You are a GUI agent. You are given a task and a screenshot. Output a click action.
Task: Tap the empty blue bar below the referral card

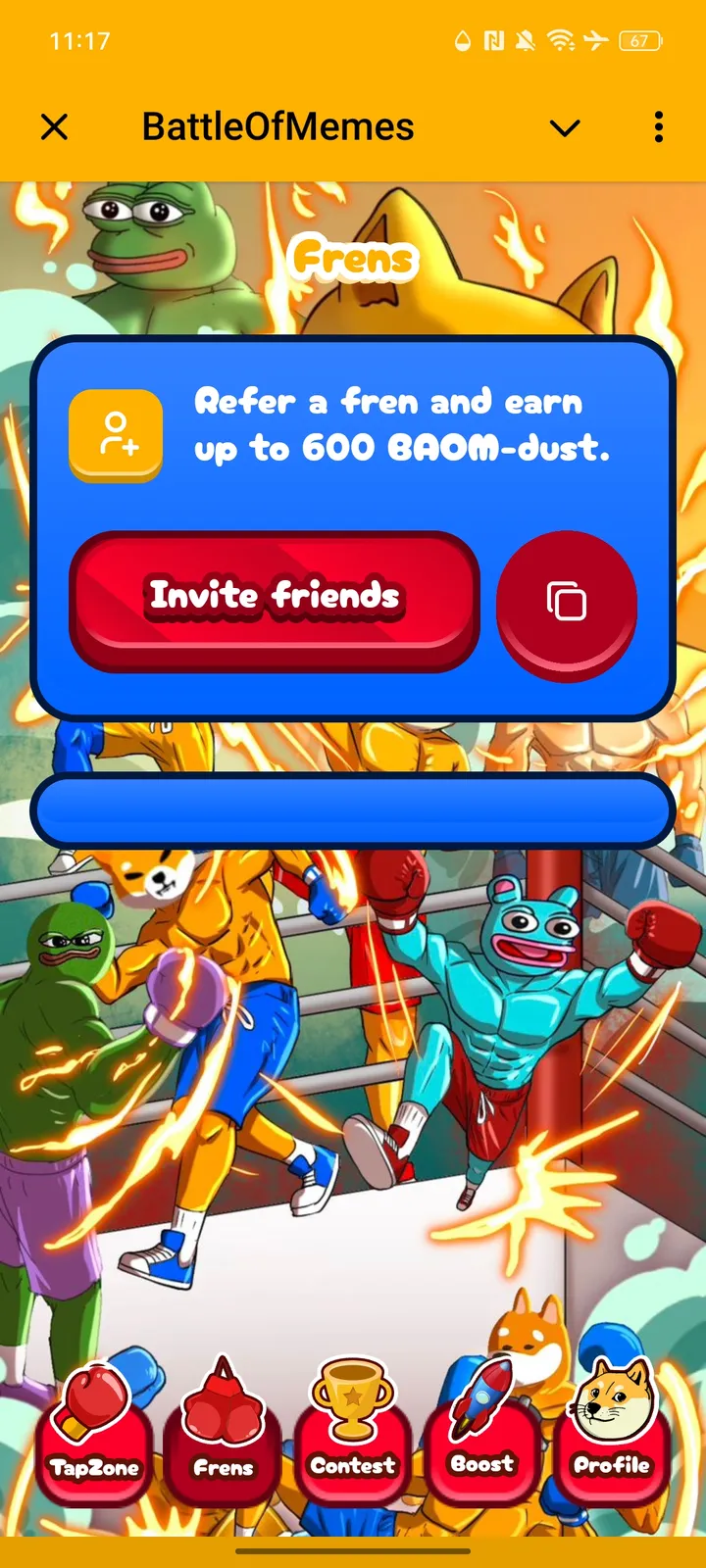tap(353, 809)
